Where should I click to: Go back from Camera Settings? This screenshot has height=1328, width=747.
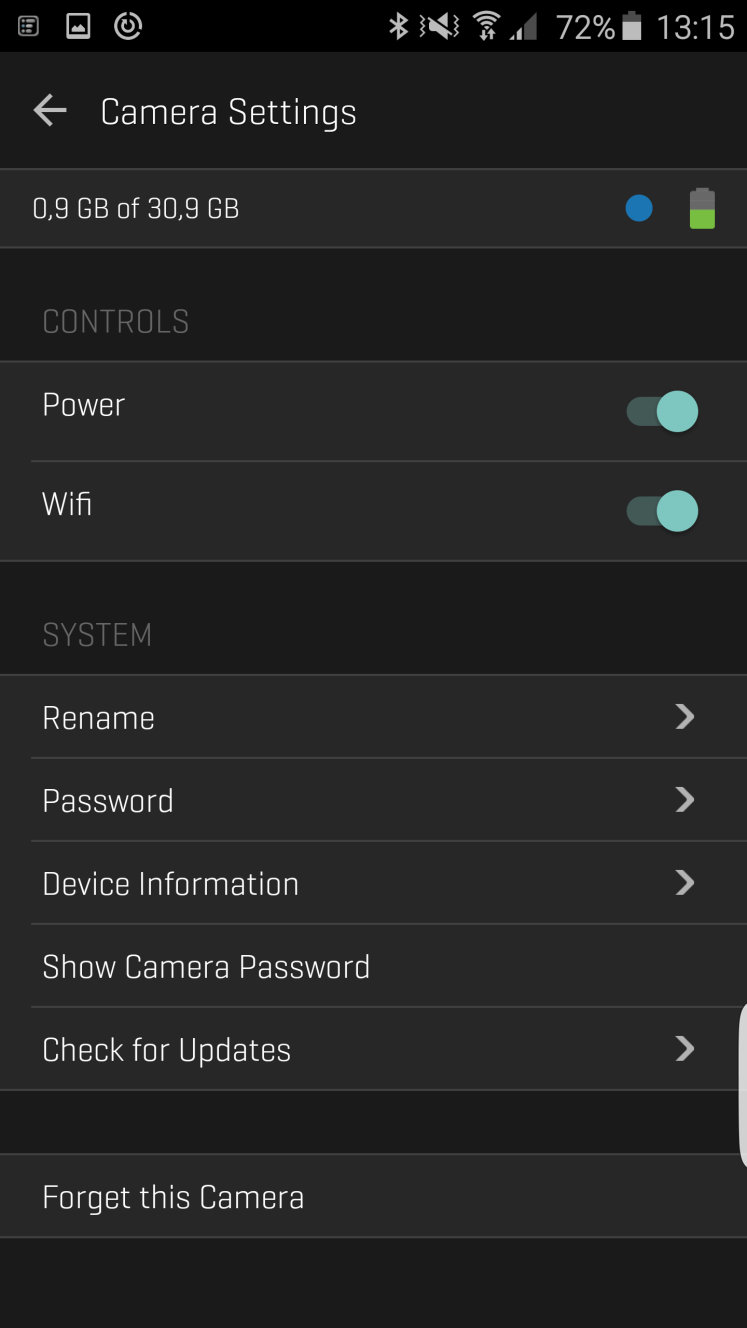tap(50, 111)
